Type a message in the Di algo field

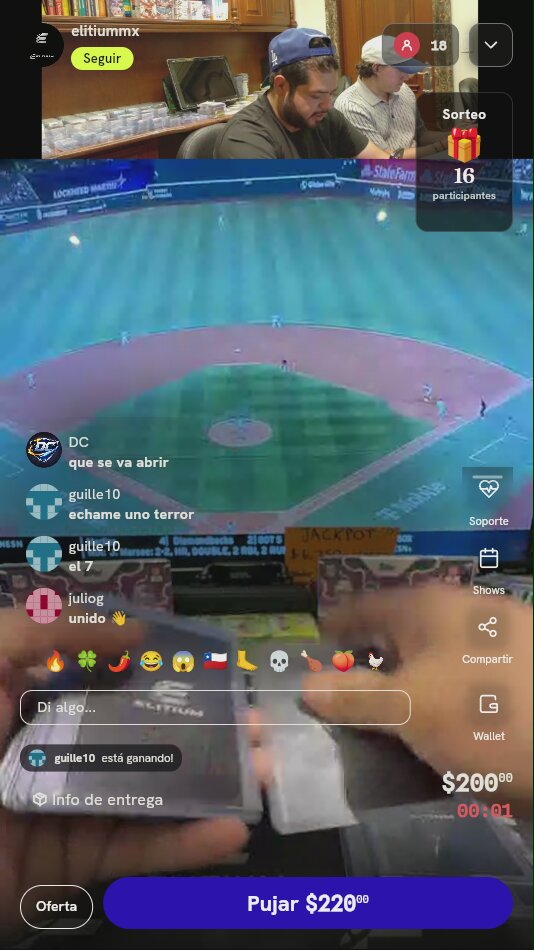tap(215, 707)
